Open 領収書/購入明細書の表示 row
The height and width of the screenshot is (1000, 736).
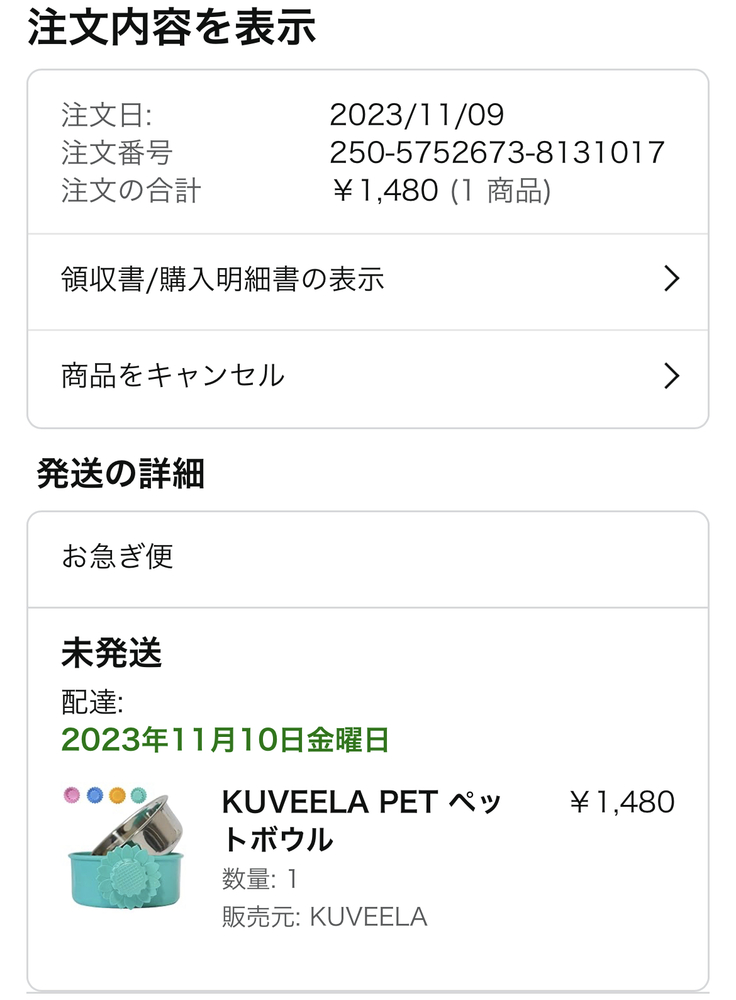tap(367, 280)
